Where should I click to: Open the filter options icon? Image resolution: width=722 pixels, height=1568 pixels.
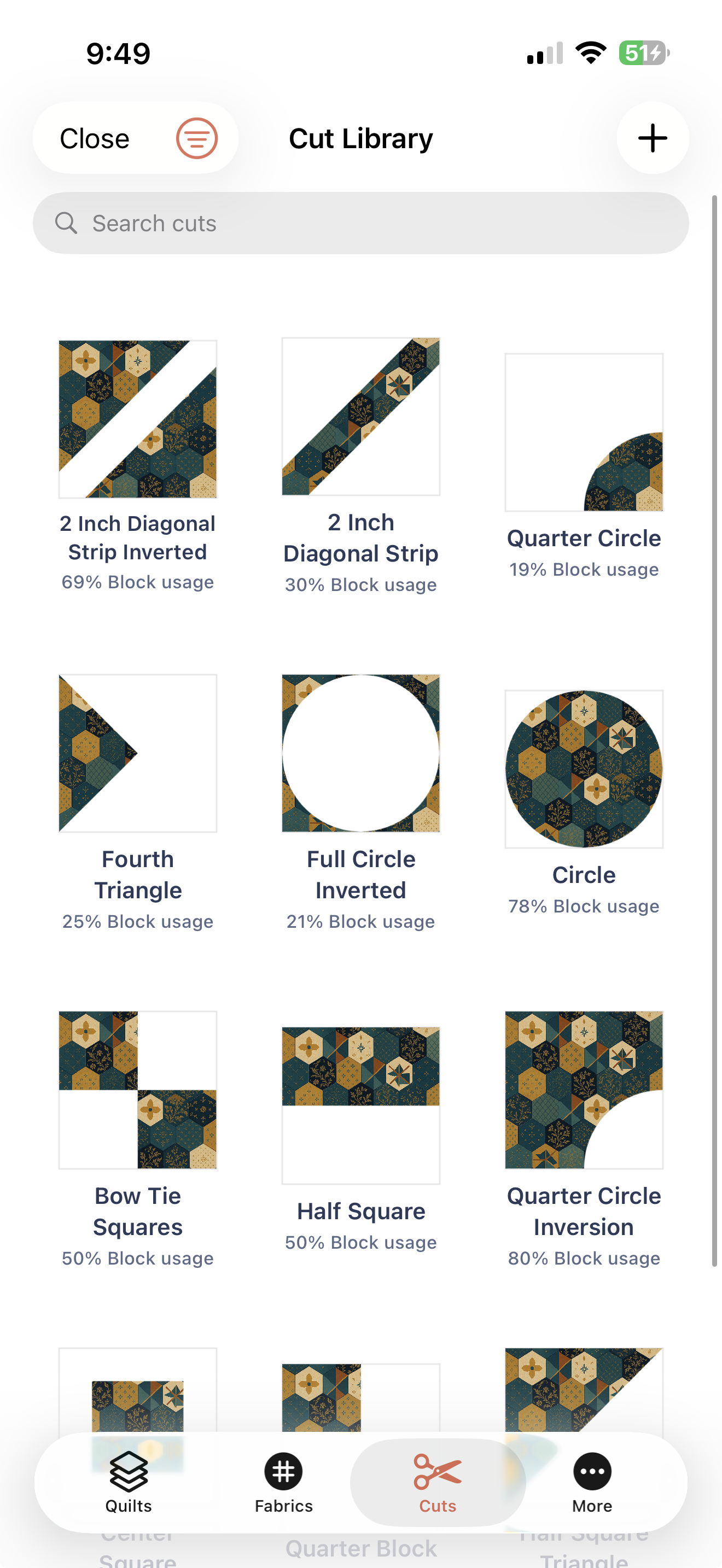pyautogui.click(x=196, y=138)
